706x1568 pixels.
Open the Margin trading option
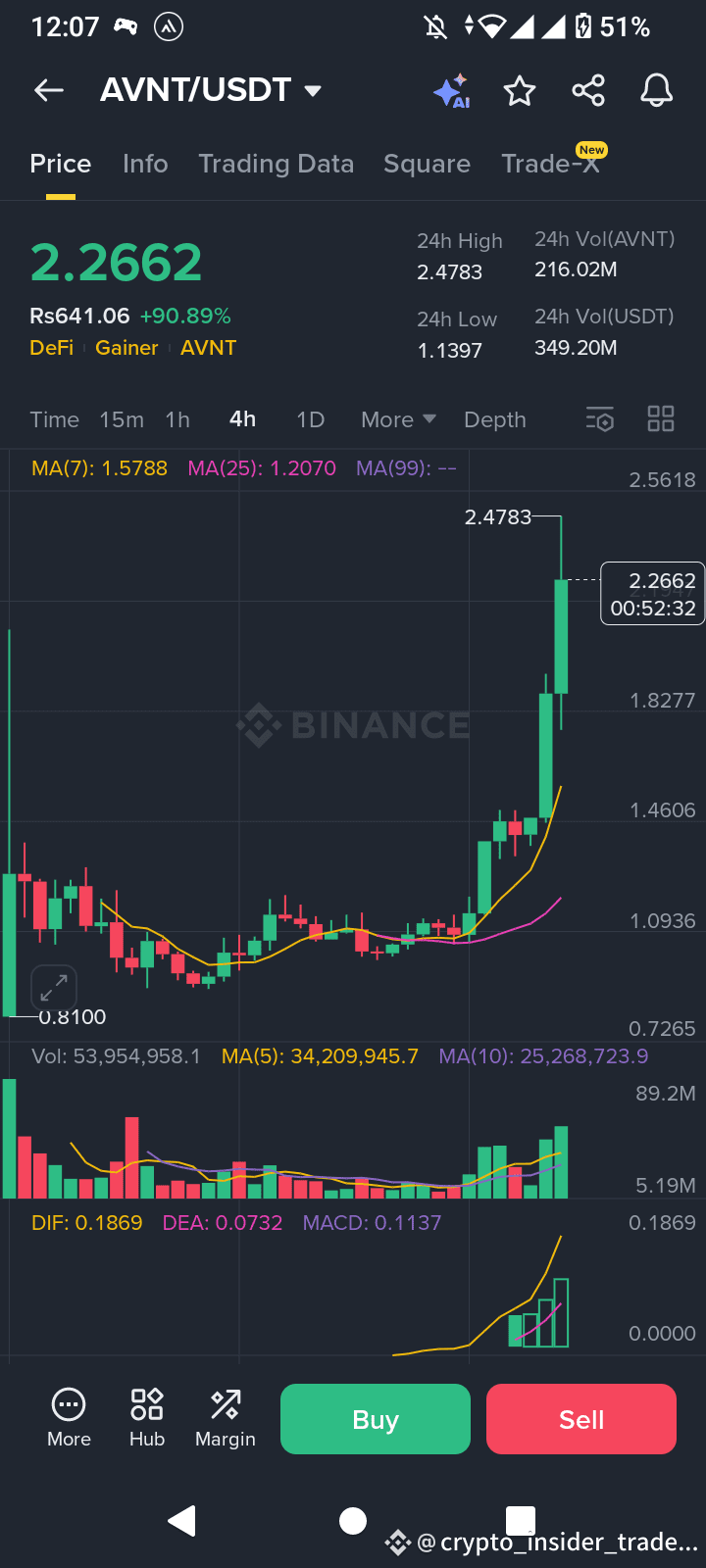pos(226,1418)
